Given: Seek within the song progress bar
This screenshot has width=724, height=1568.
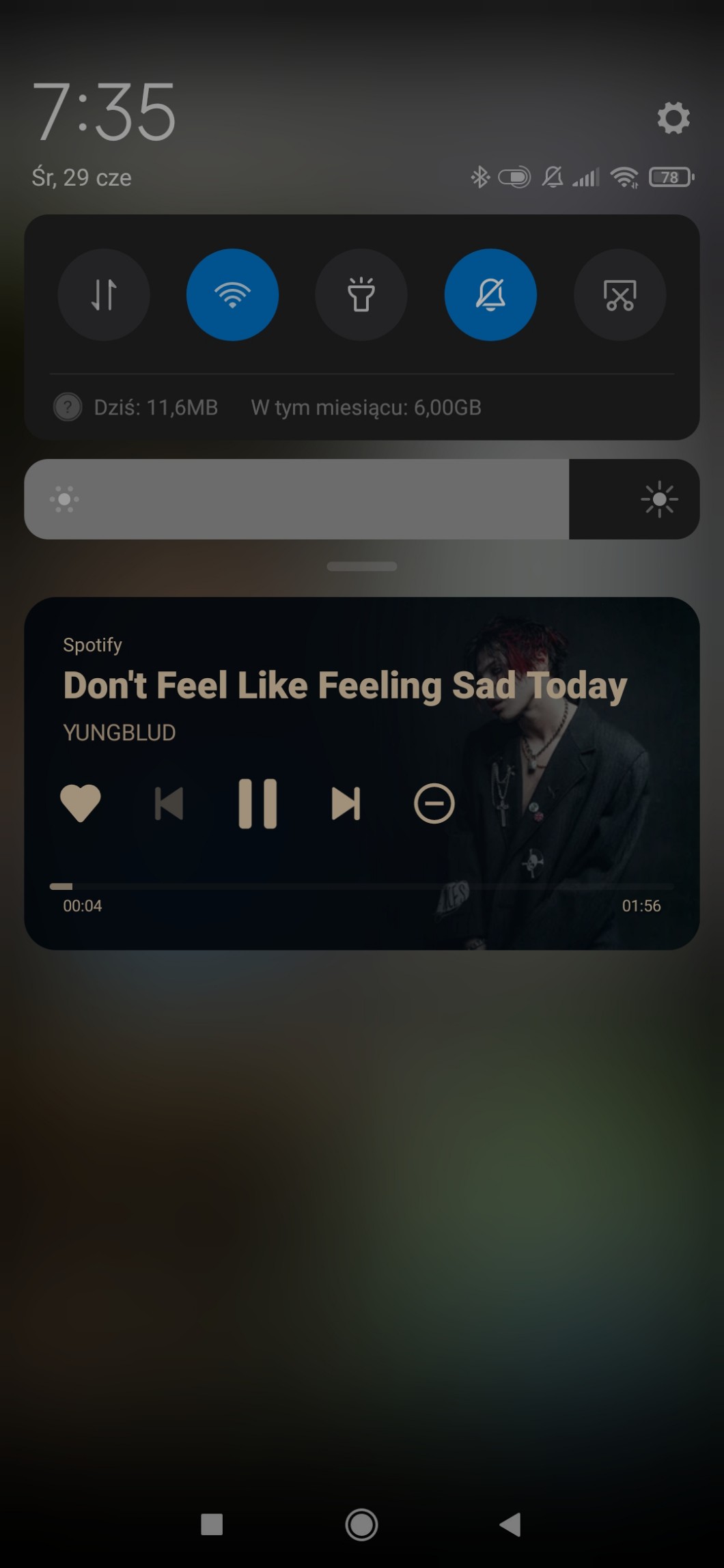Looking at the screenshot, I should click(x=361, y=886).
